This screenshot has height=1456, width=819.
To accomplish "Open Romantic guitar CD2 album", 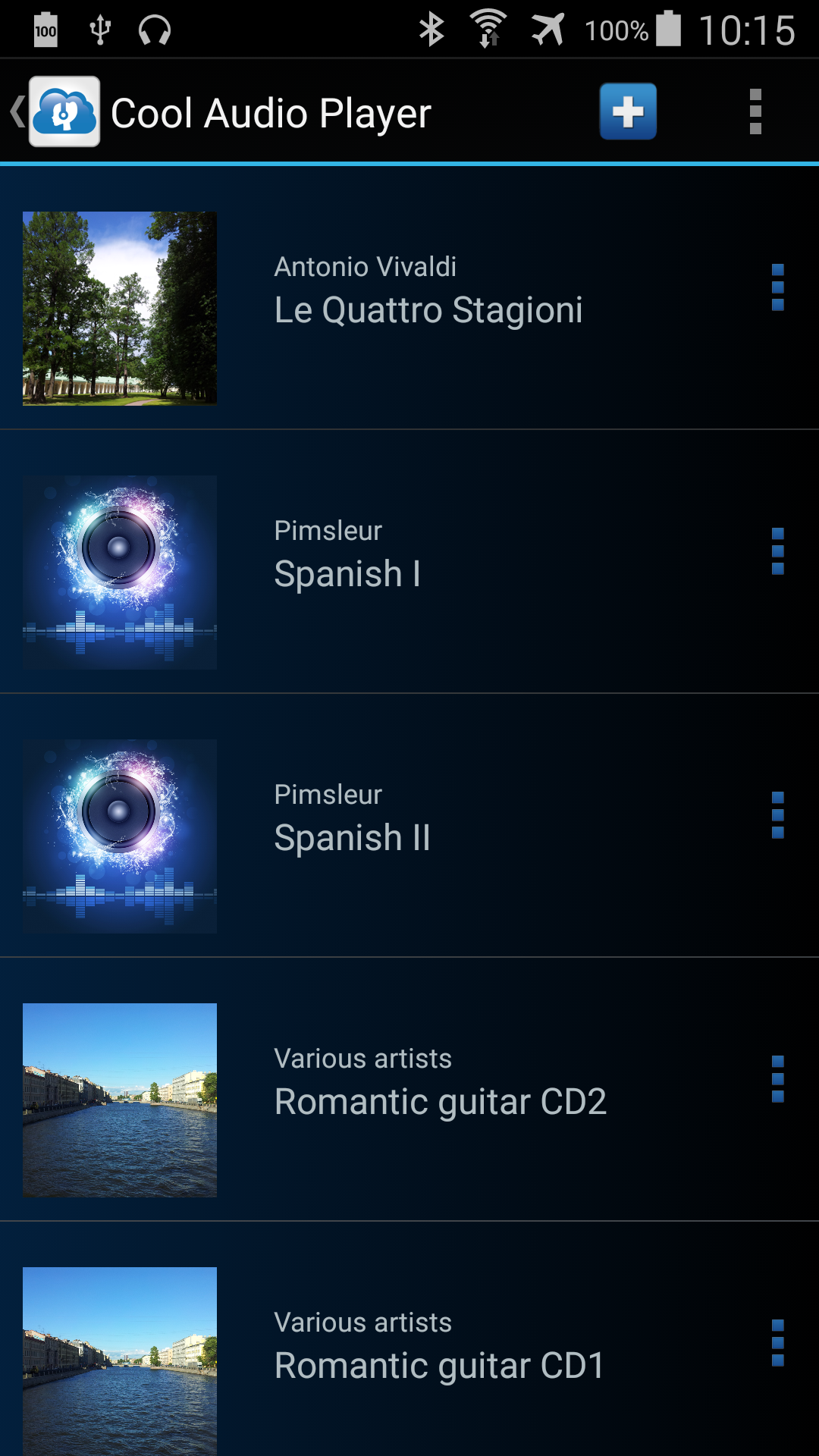I will pos(440,1089).
